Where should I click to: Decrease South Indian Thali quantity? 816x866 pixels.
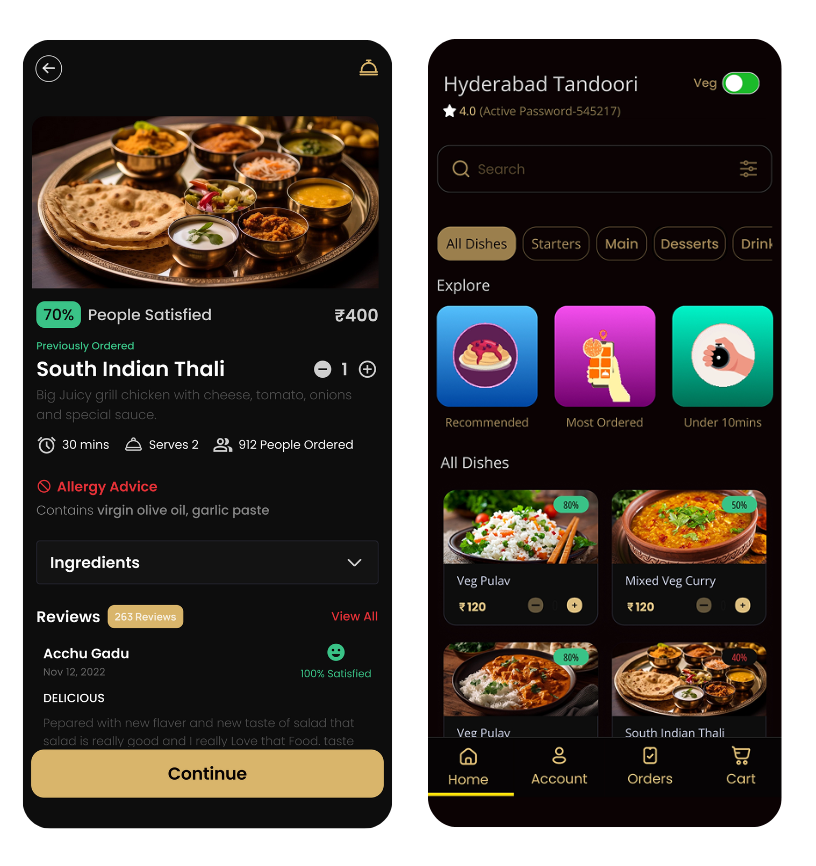click(322, 369)
